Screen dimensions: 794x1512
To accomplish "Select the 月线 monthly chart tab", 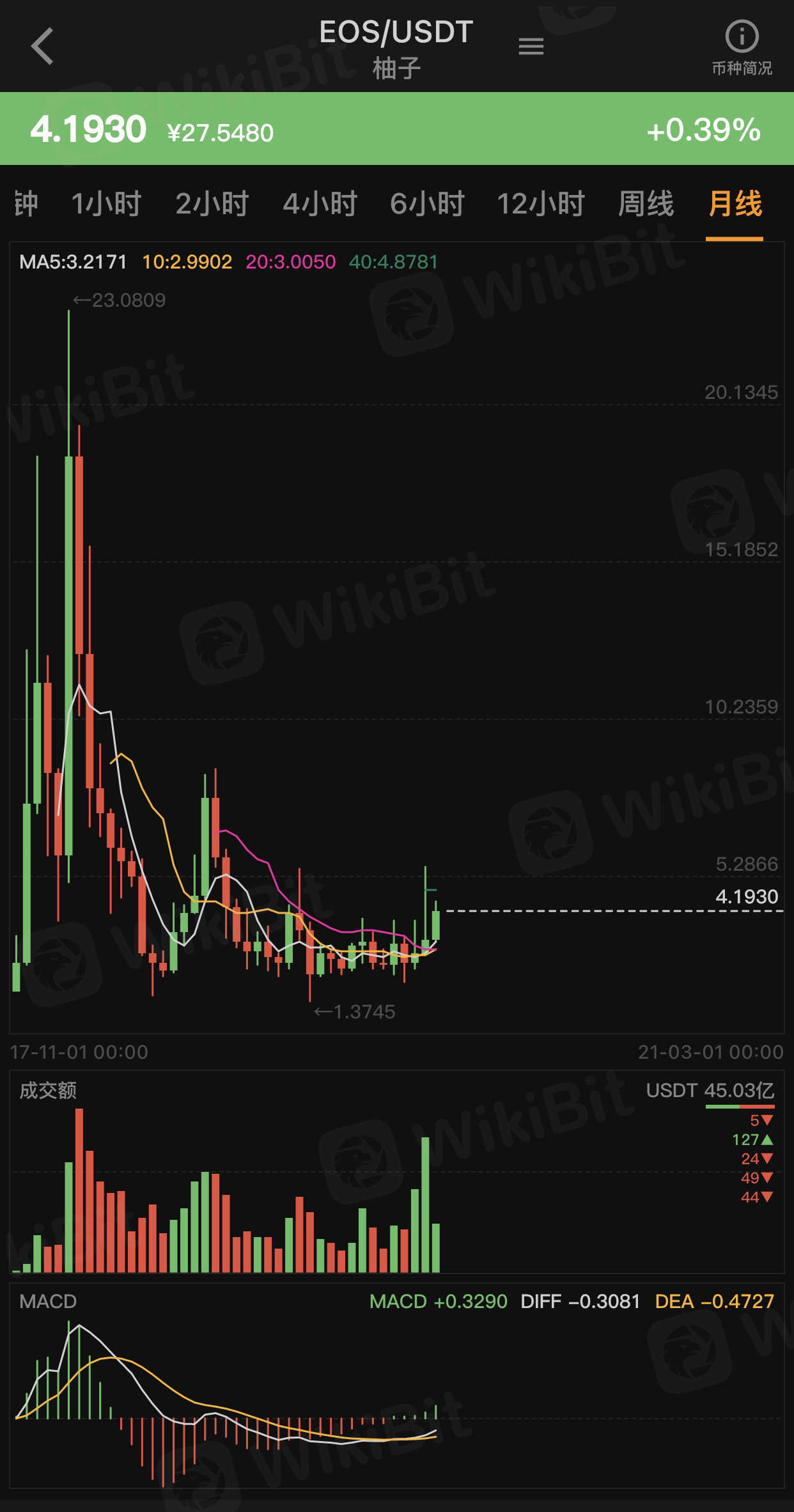I will 735,204.
